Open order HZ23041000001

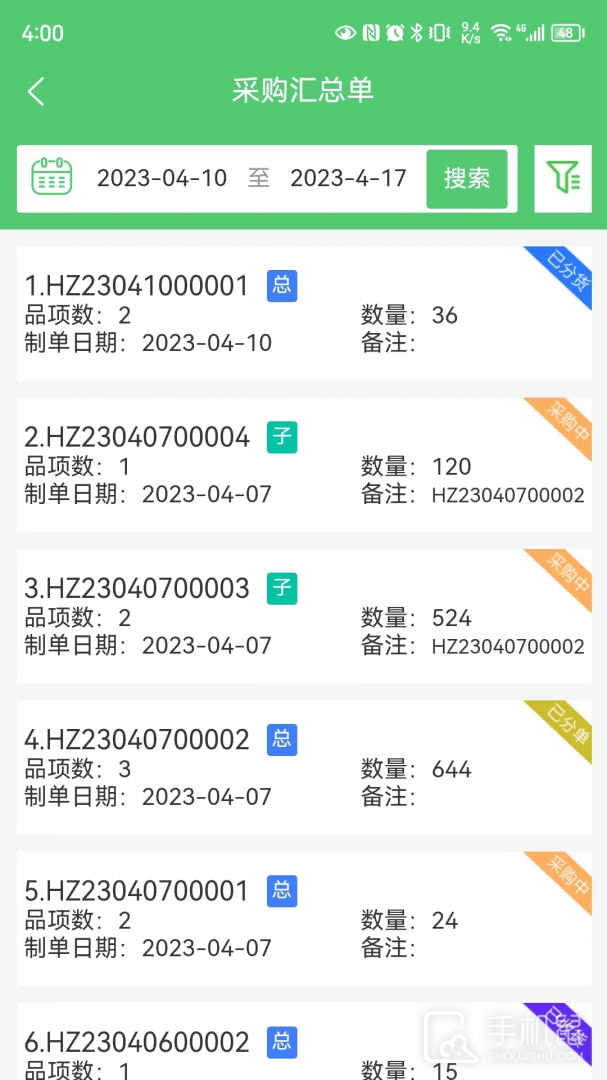click(x=136, y=286)
